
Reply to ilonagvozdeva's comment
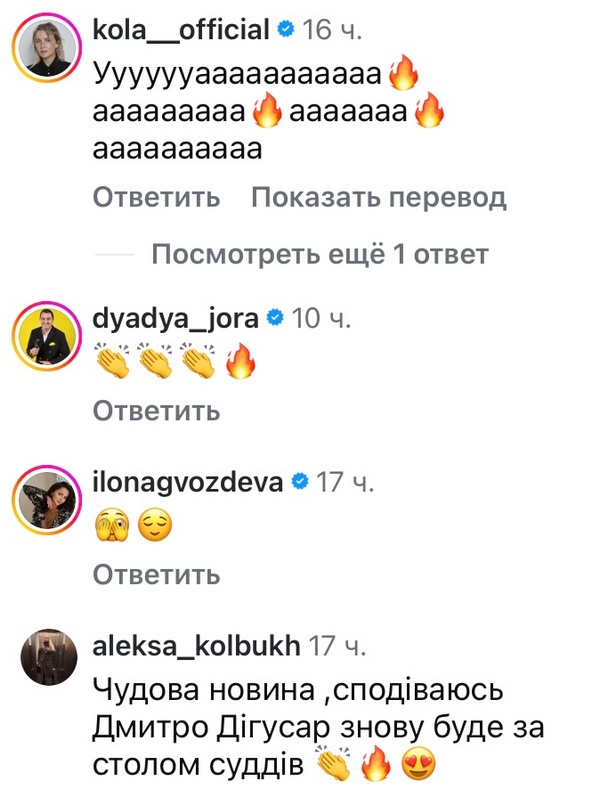tap(156, 575)
